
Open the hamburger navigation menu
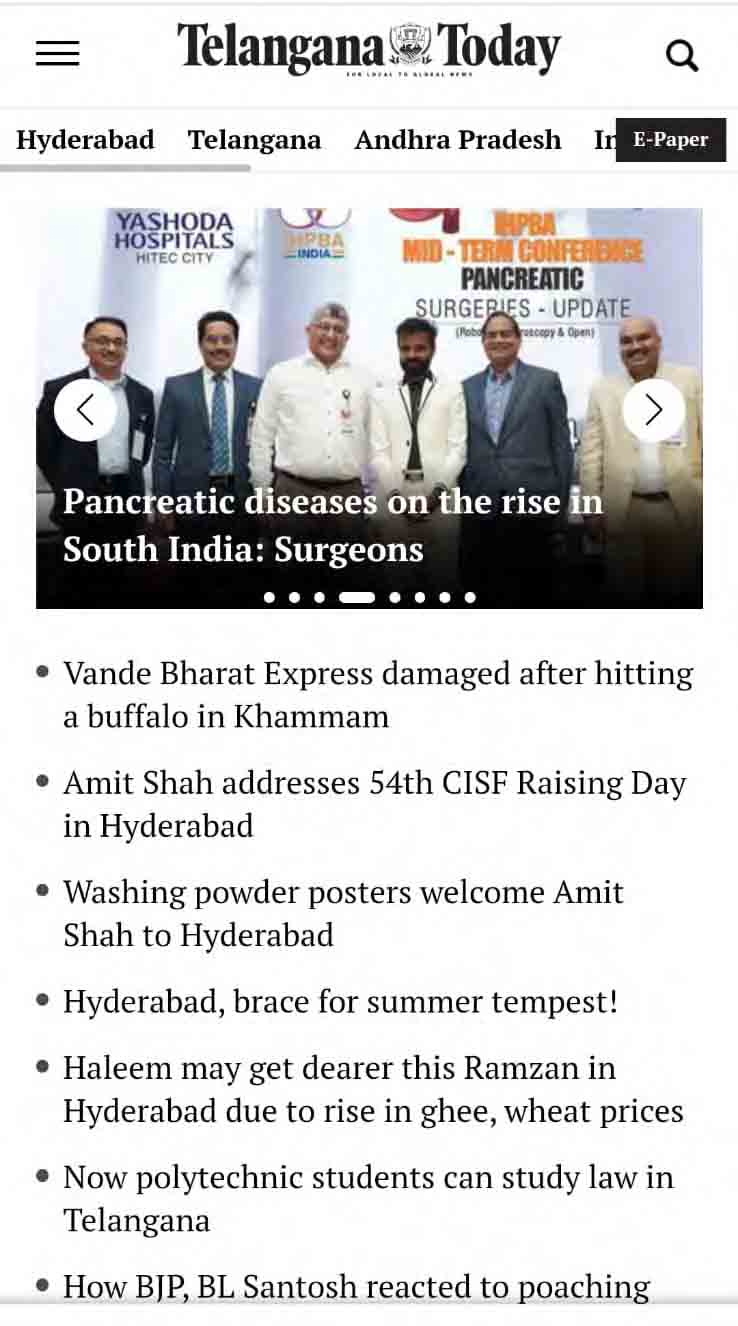[57, 53]
